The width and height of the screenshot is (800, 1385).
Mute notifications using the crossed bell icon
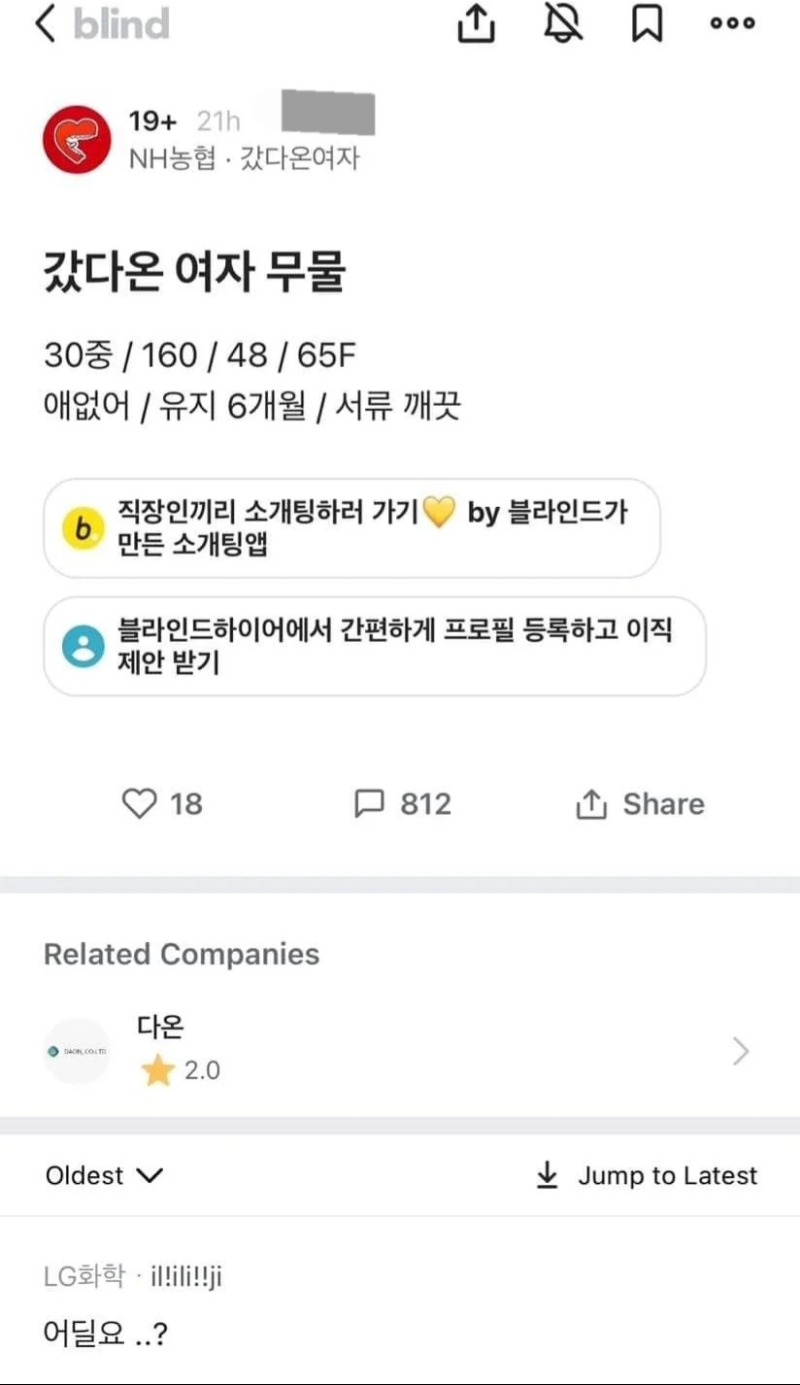[563, 24]
